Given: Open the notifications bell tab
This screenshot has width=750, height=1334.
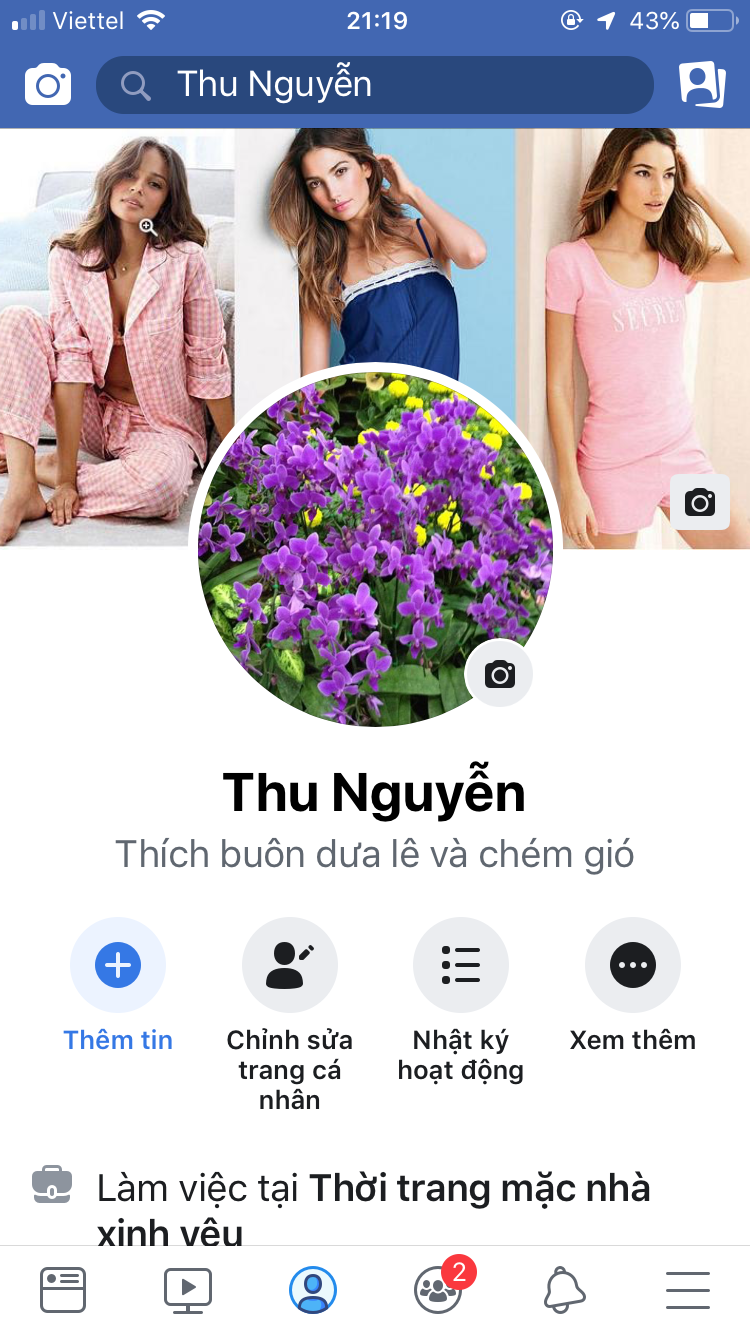Looking at the screenshot, I should (x=564, y=1290).
